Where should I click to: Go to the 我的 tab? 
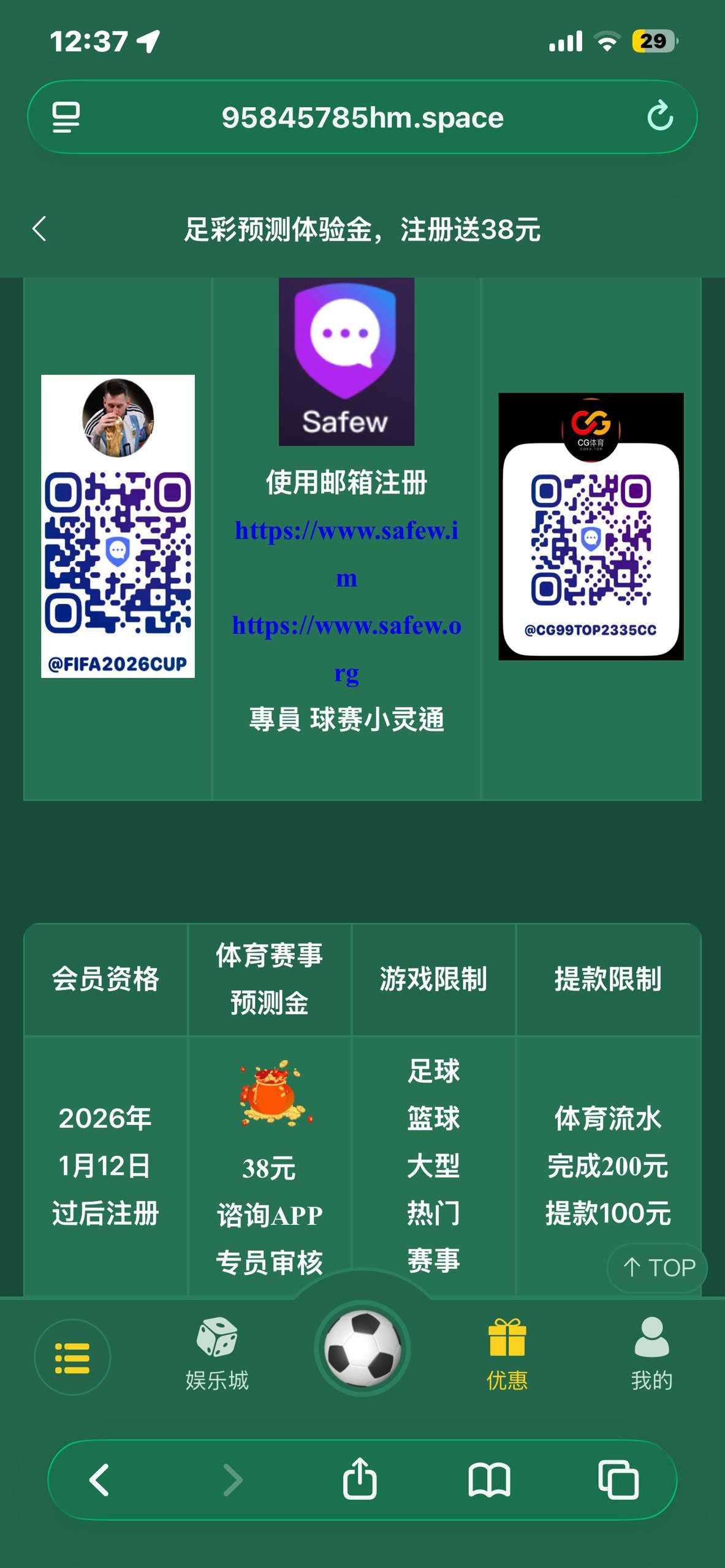pos(651,1355)
